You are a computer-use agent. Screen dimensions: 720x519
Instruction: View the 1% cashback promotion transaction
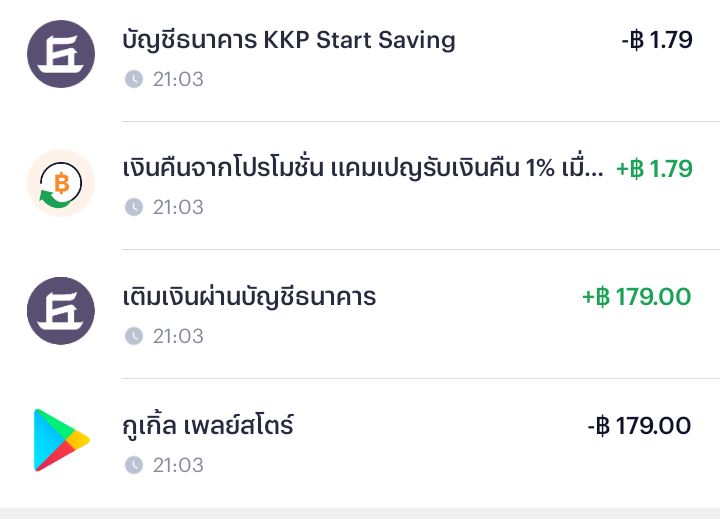point(360,186)
